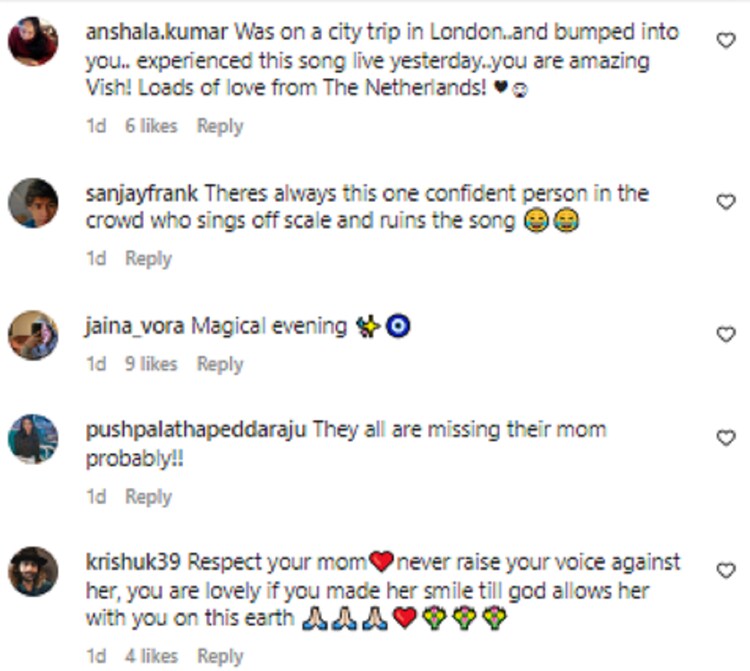Reply to krishuk39's comment
The image size is (750, 671).
point(220,656)
